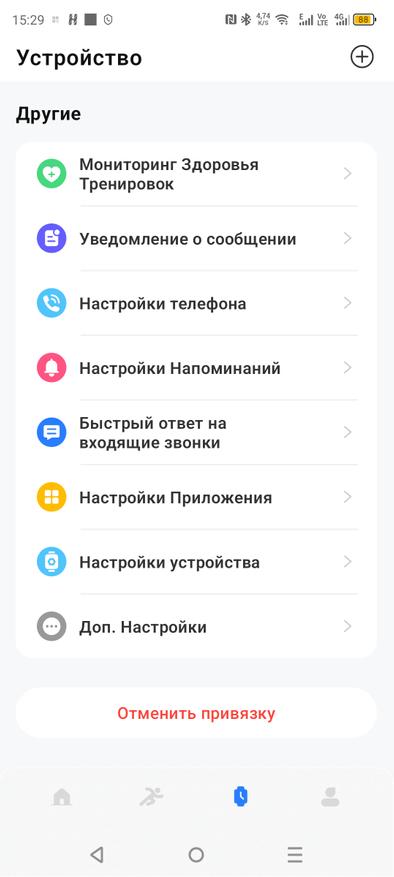Switch to the home tab
The width and height of the screenshot is (394, 877).
(62, 796)
